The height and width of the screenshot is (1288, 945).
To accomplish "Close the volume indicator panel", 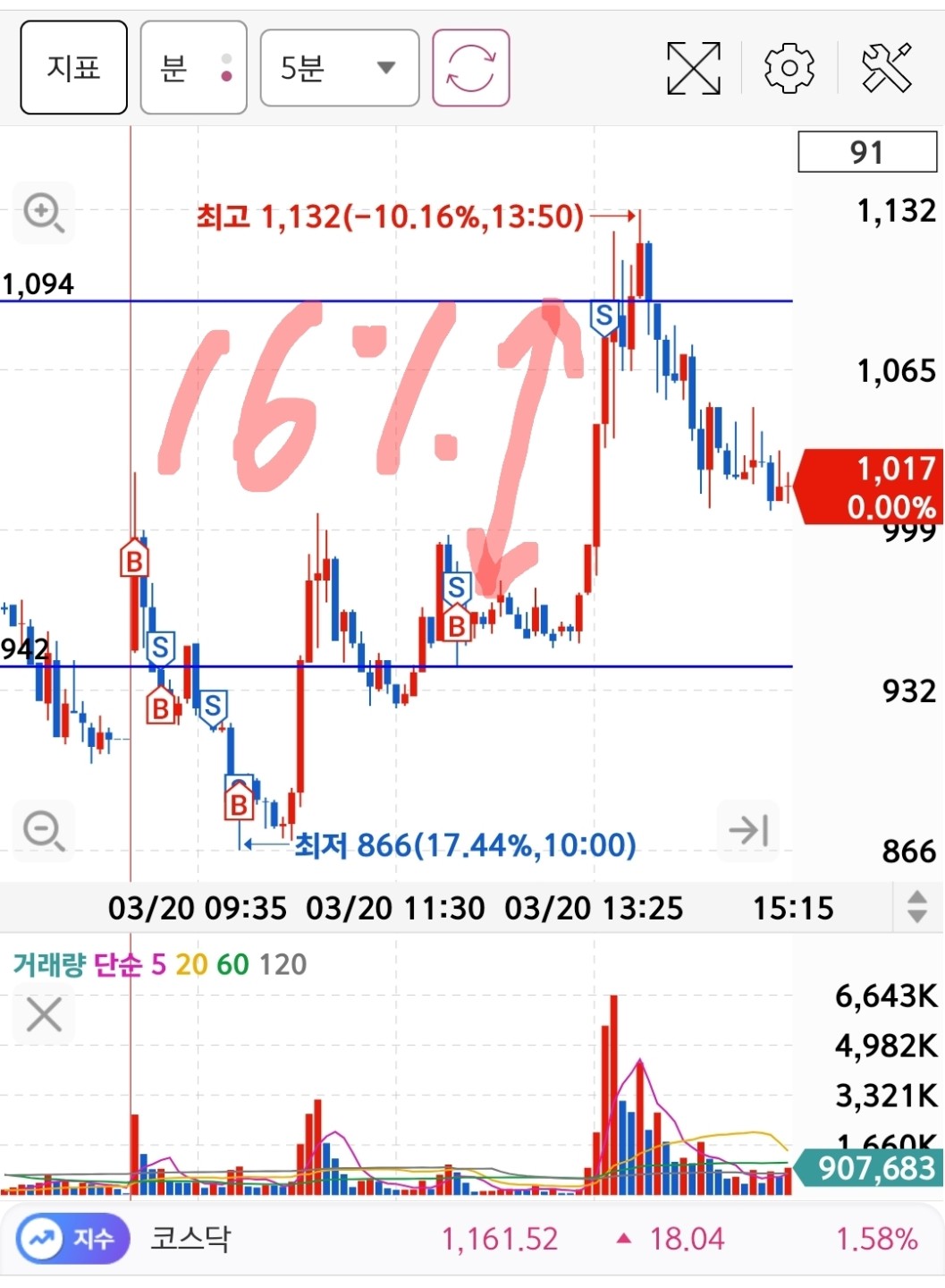I will 44,1015.
